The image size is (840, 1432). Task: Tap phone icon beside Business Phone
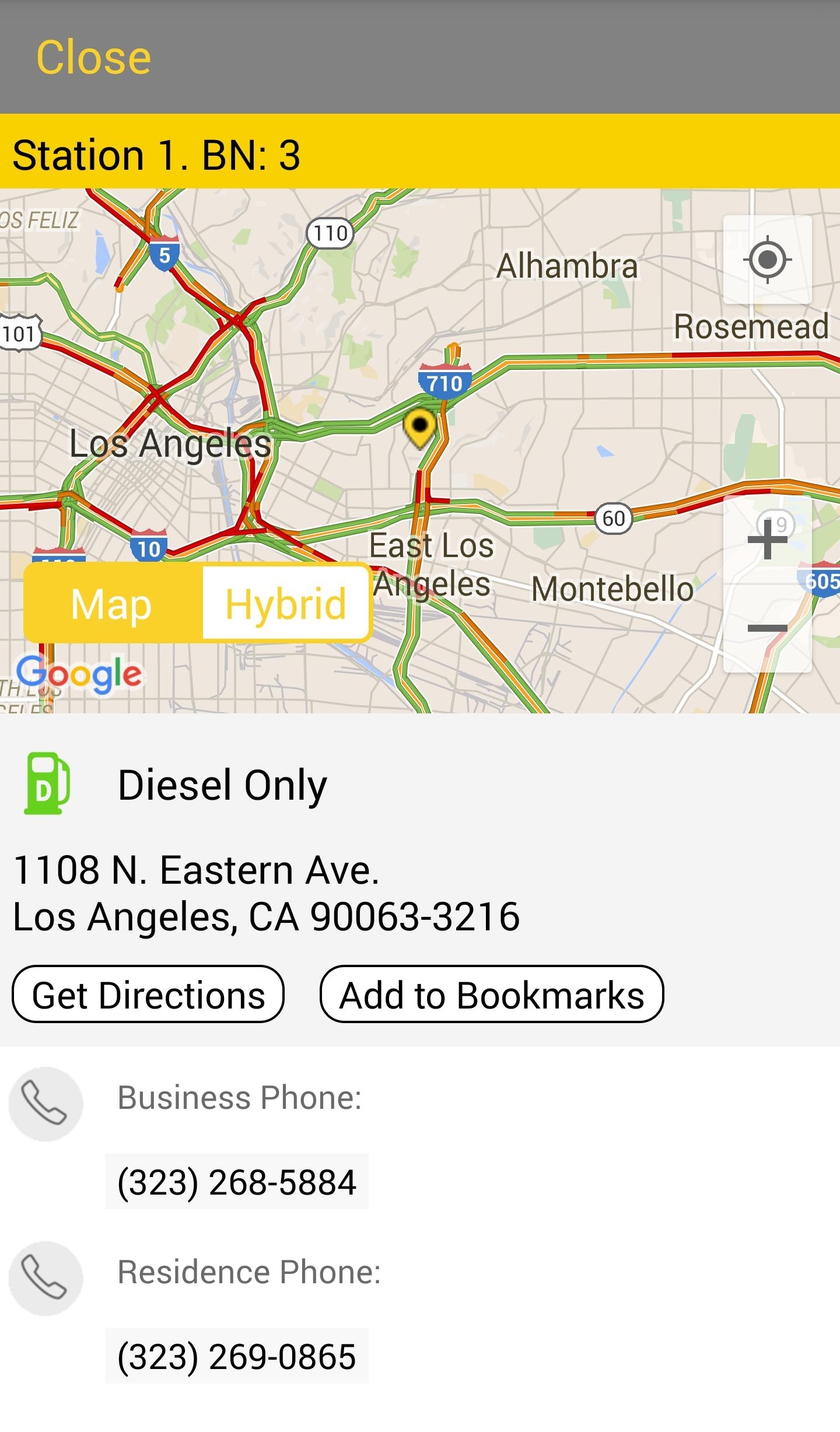click(45, 1104)
